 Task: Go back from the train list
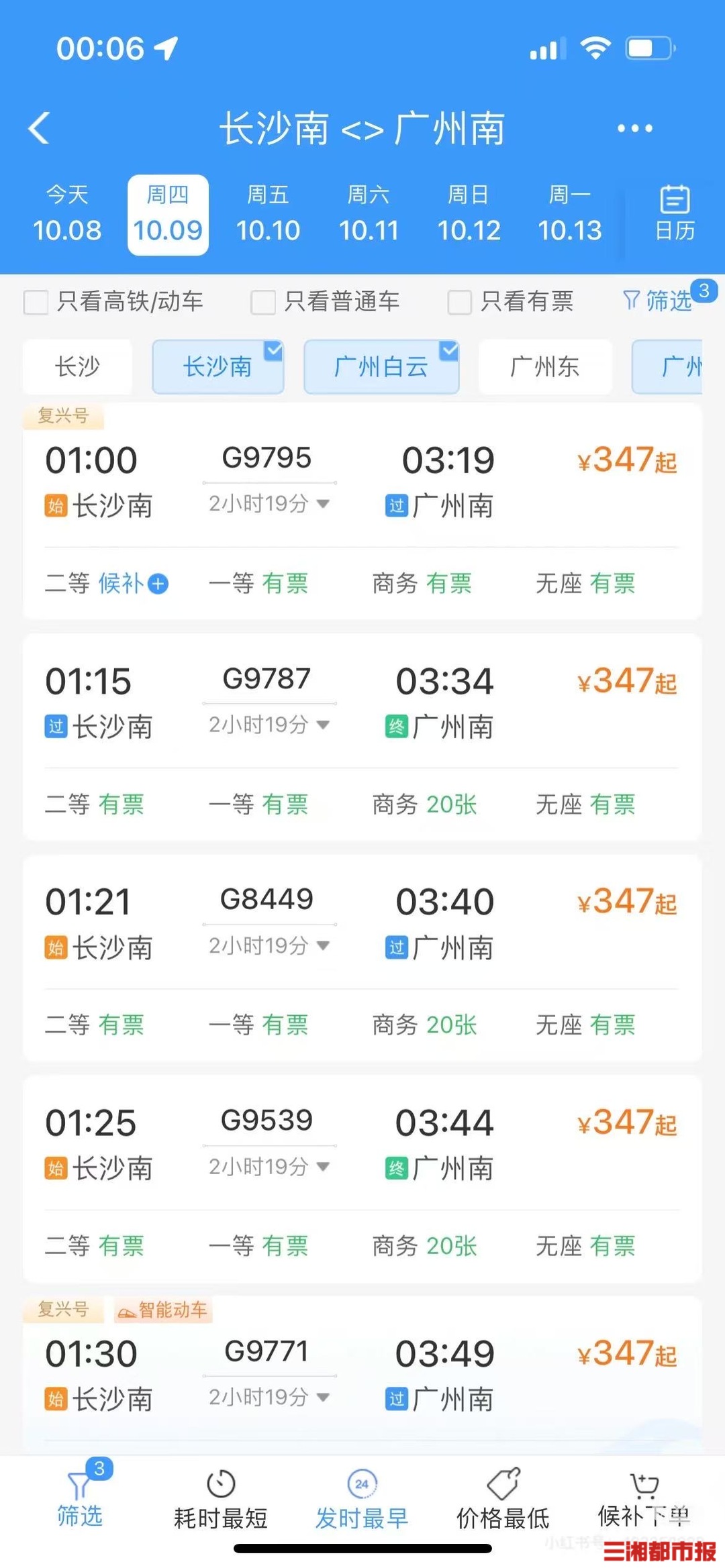coord(39,127)
